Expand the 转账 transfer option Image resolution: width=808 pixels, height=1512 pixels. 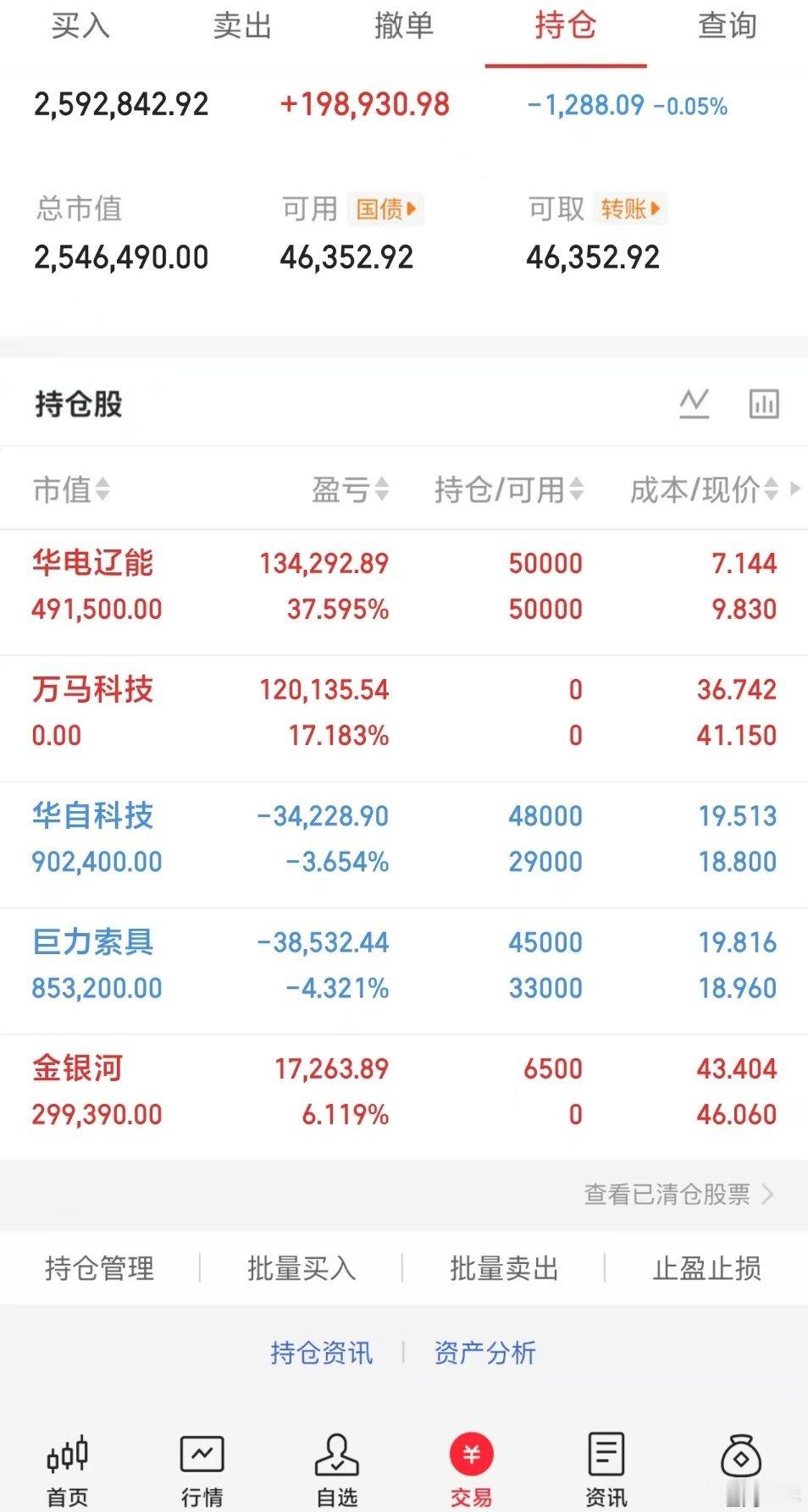click(x=631, y=209)
